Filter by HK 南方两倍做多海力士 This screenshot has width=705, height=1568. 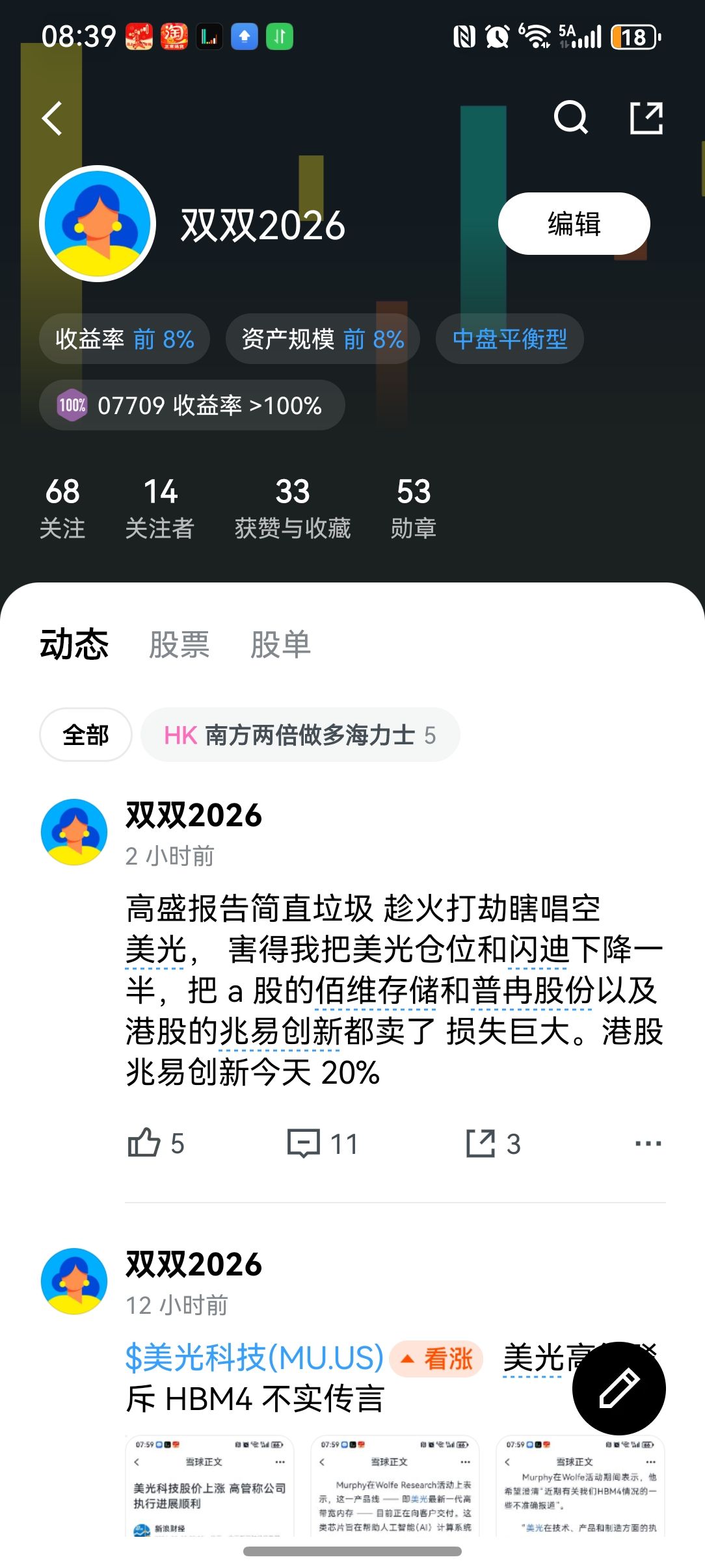(300, 735)
